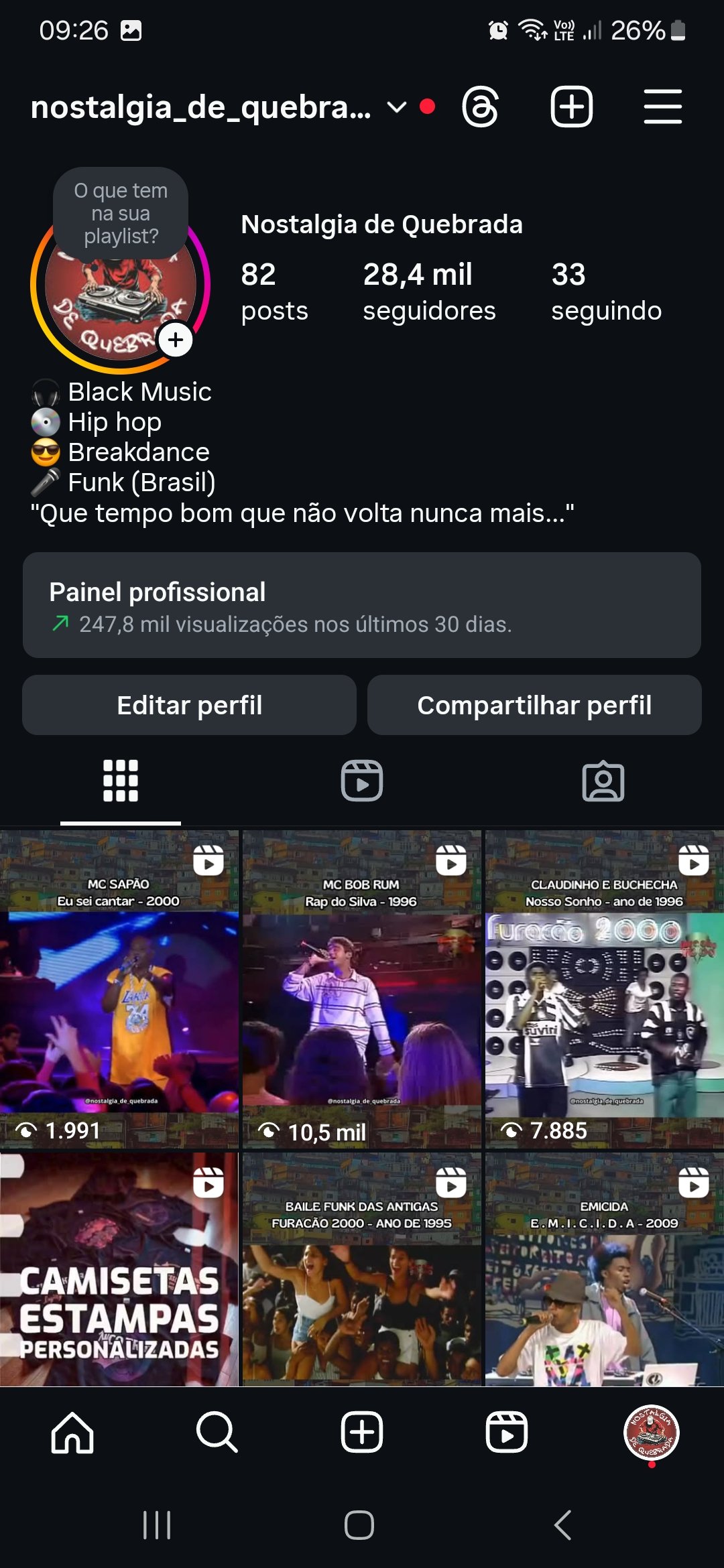Add a story via profile picture plus badge

coord(176,340)
